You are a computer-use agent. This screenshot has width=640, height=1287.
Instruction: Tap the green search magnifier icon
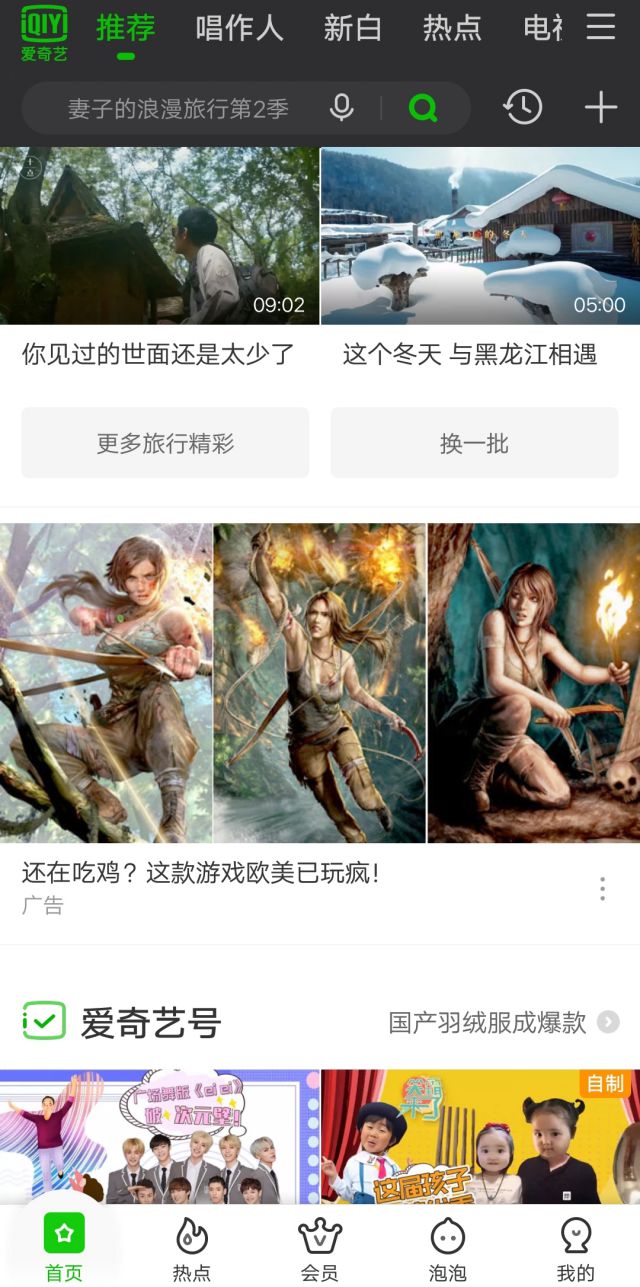coord(423,108)
